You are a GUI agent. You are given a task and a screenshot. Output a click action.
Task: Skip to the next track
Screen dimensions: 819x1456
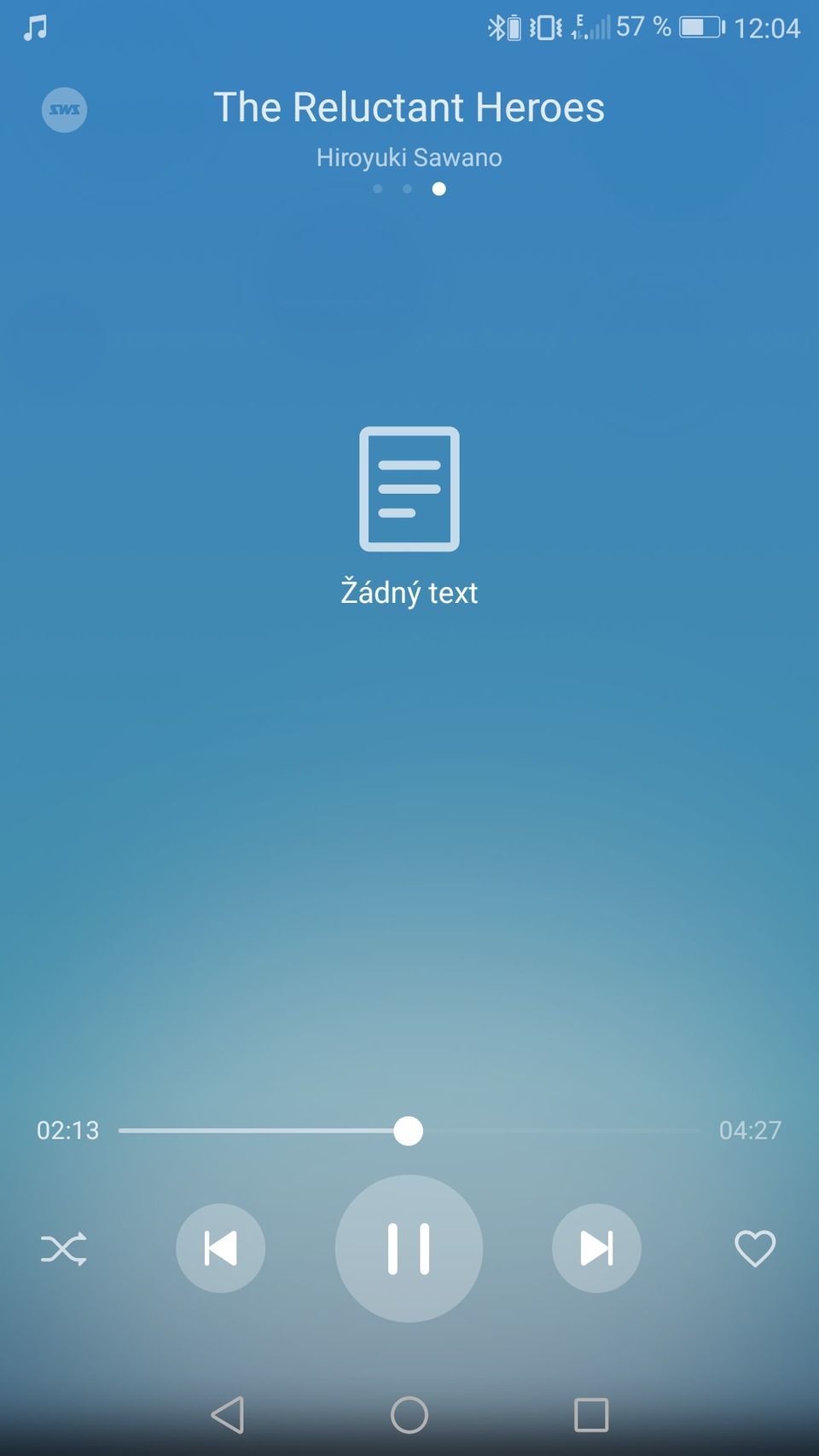[x=596, y=1248]
